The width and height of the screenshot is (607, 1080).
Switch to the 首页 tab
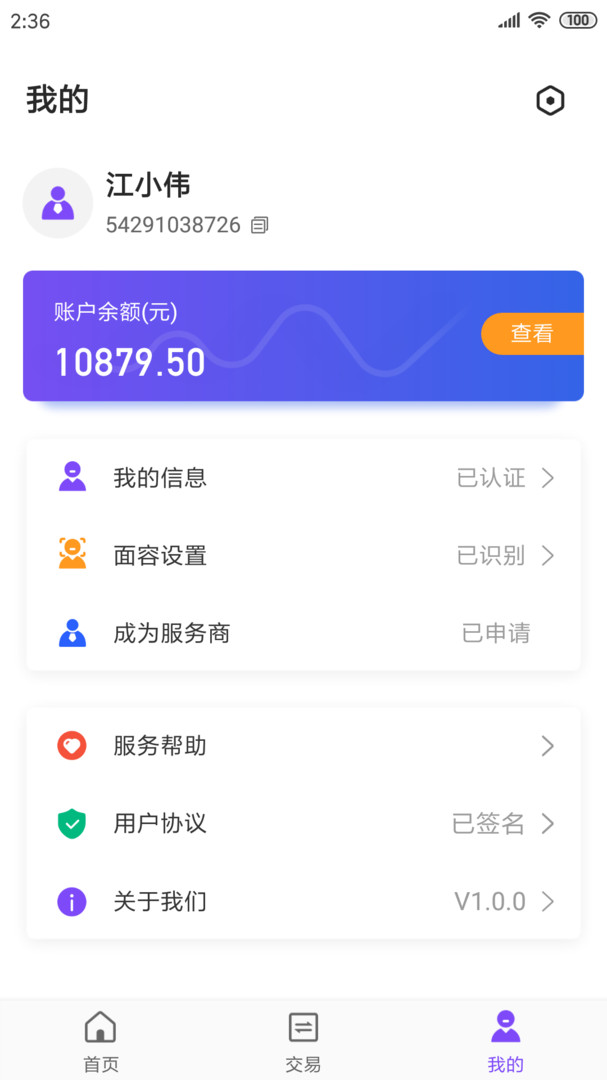coord(101,1040)
